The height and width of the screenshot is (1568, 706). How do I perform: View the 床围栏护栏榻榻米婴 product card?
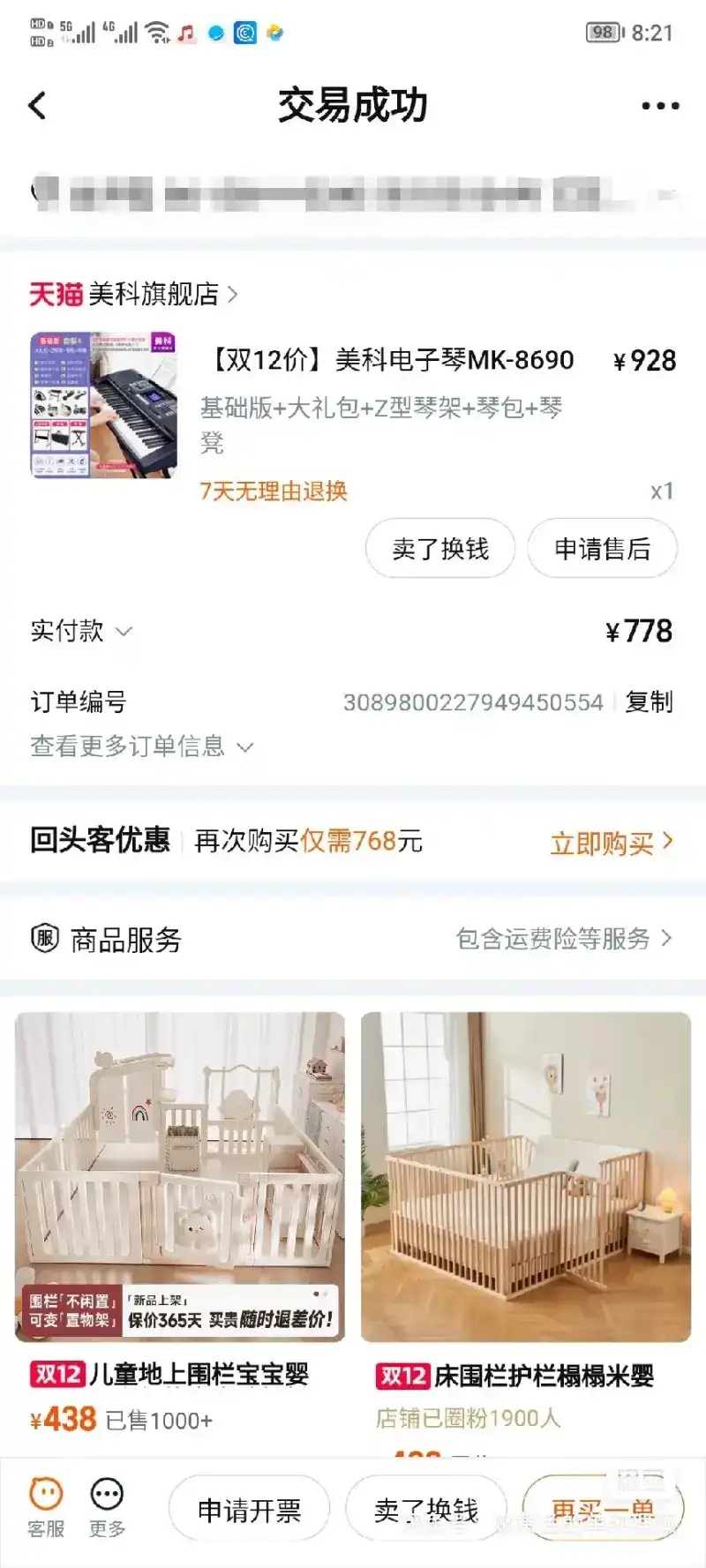click(526, 1218)
